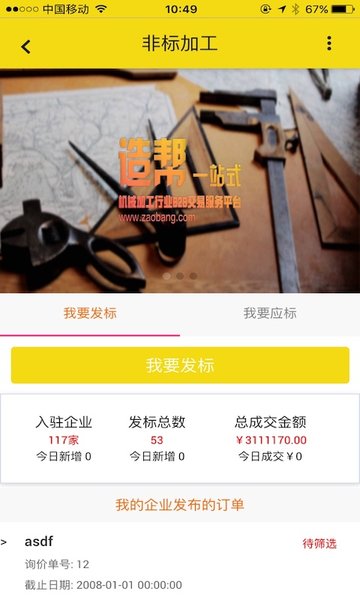The height and width of the screenshot is (600, 360).
Task: Tap the banner page indicator dots
Action: [x=180, y=276]
